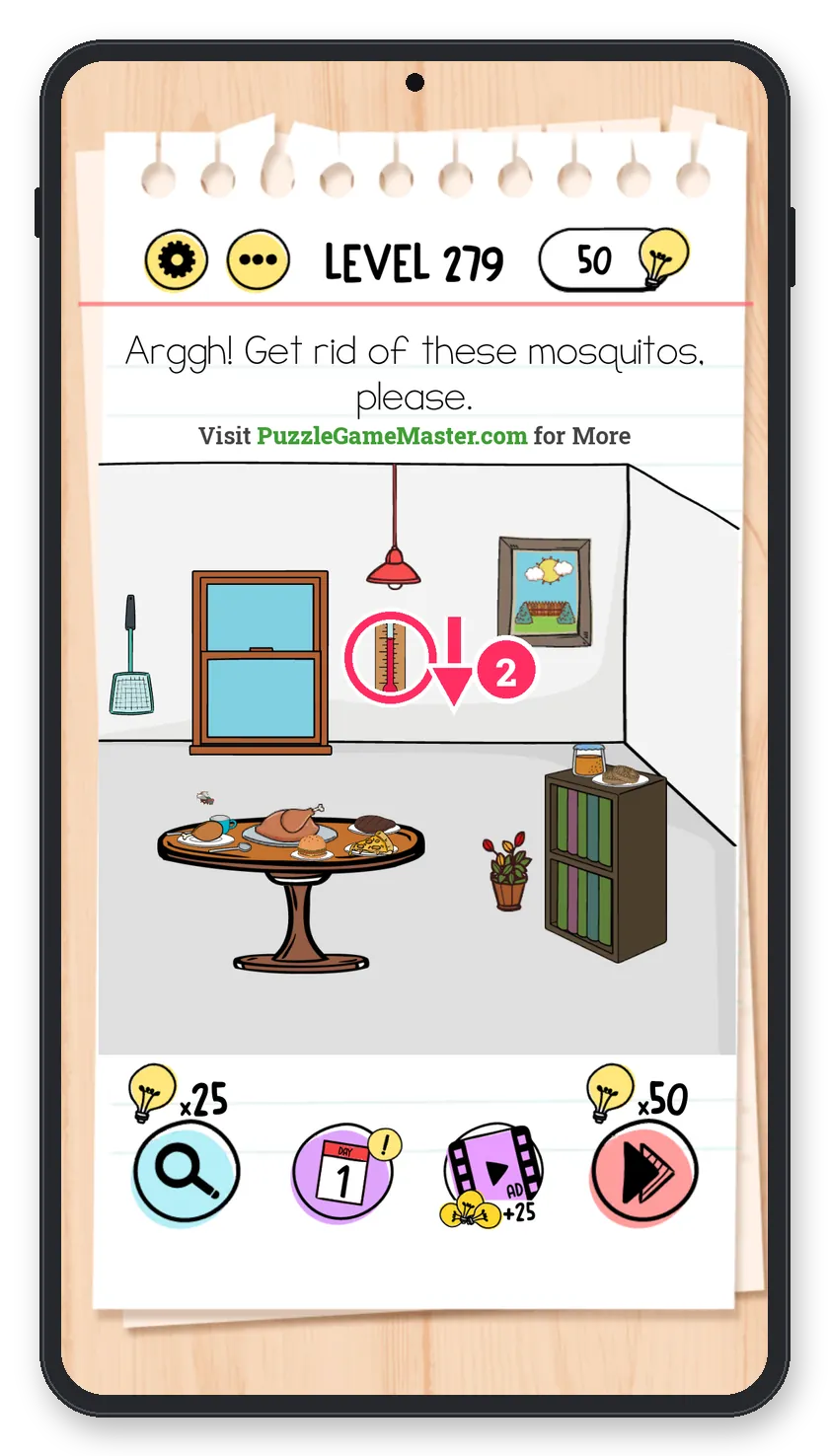Use the magnifier hint for 25 bulbs
Viewport: 829px width, 1456px height.
(186, 1173)
